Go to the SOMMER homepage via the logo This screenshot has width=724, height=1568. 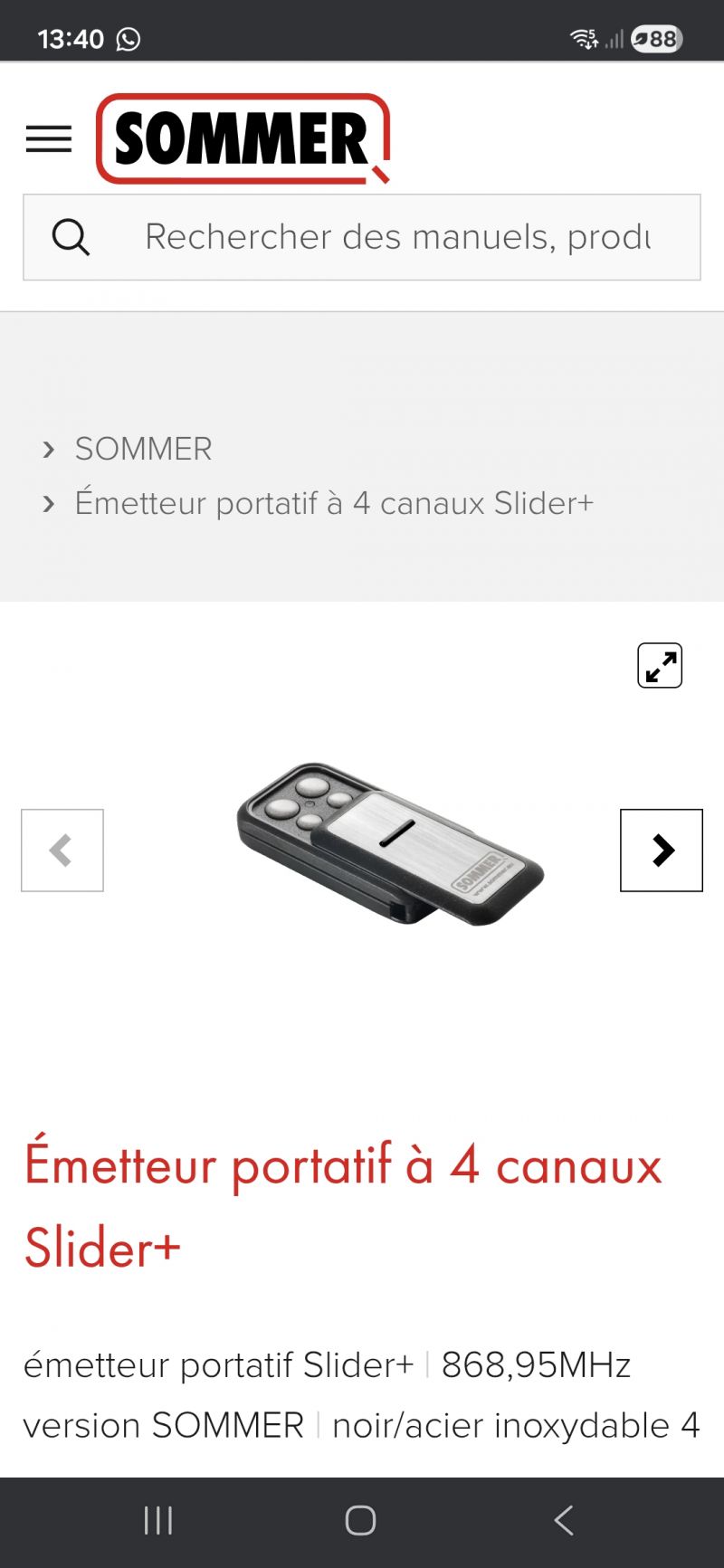(x=243, y=138)
